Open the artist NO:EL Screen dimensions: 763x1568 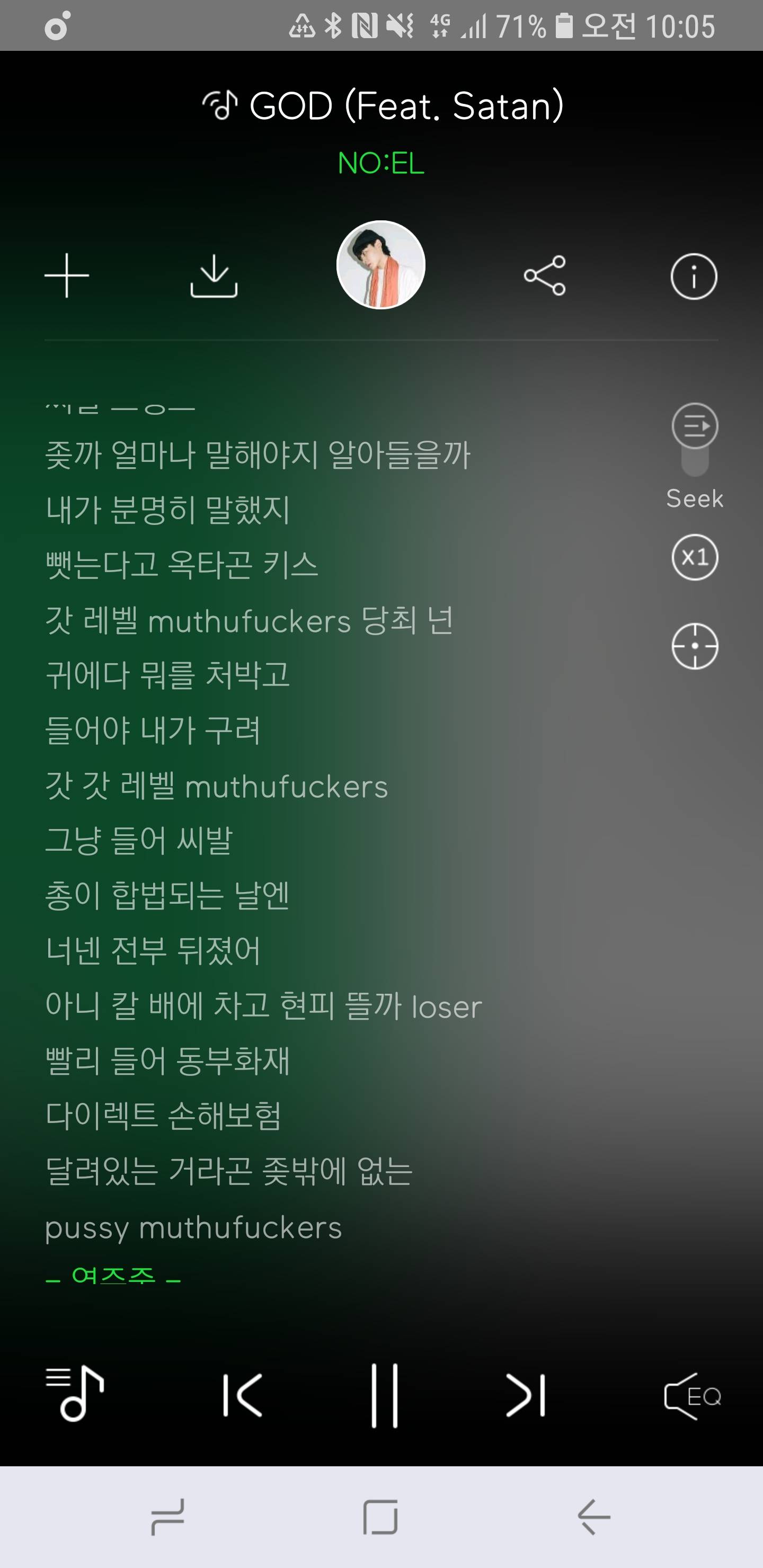(x=381, y=163)
